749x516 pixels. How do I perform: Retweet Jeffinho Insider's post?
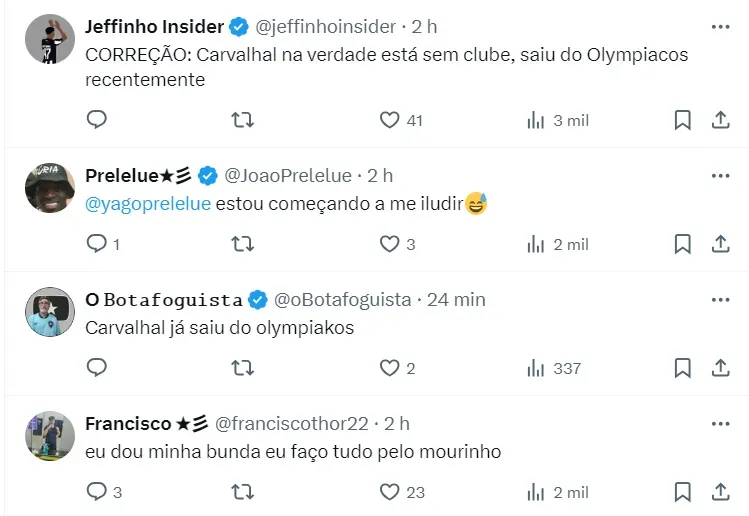pyautogui.click(x=242, y=120)
